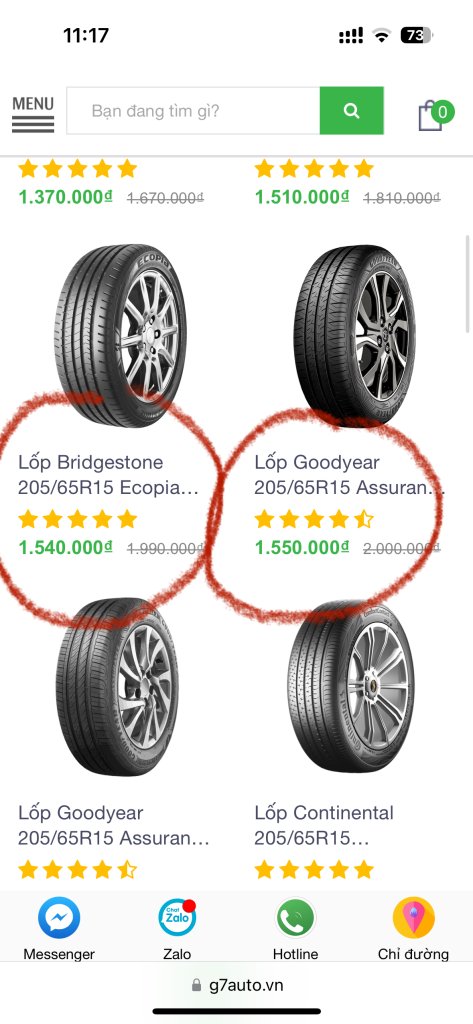Open the Continental 205/65R15 tire product

pyautogui.click(x=324, y=825)
